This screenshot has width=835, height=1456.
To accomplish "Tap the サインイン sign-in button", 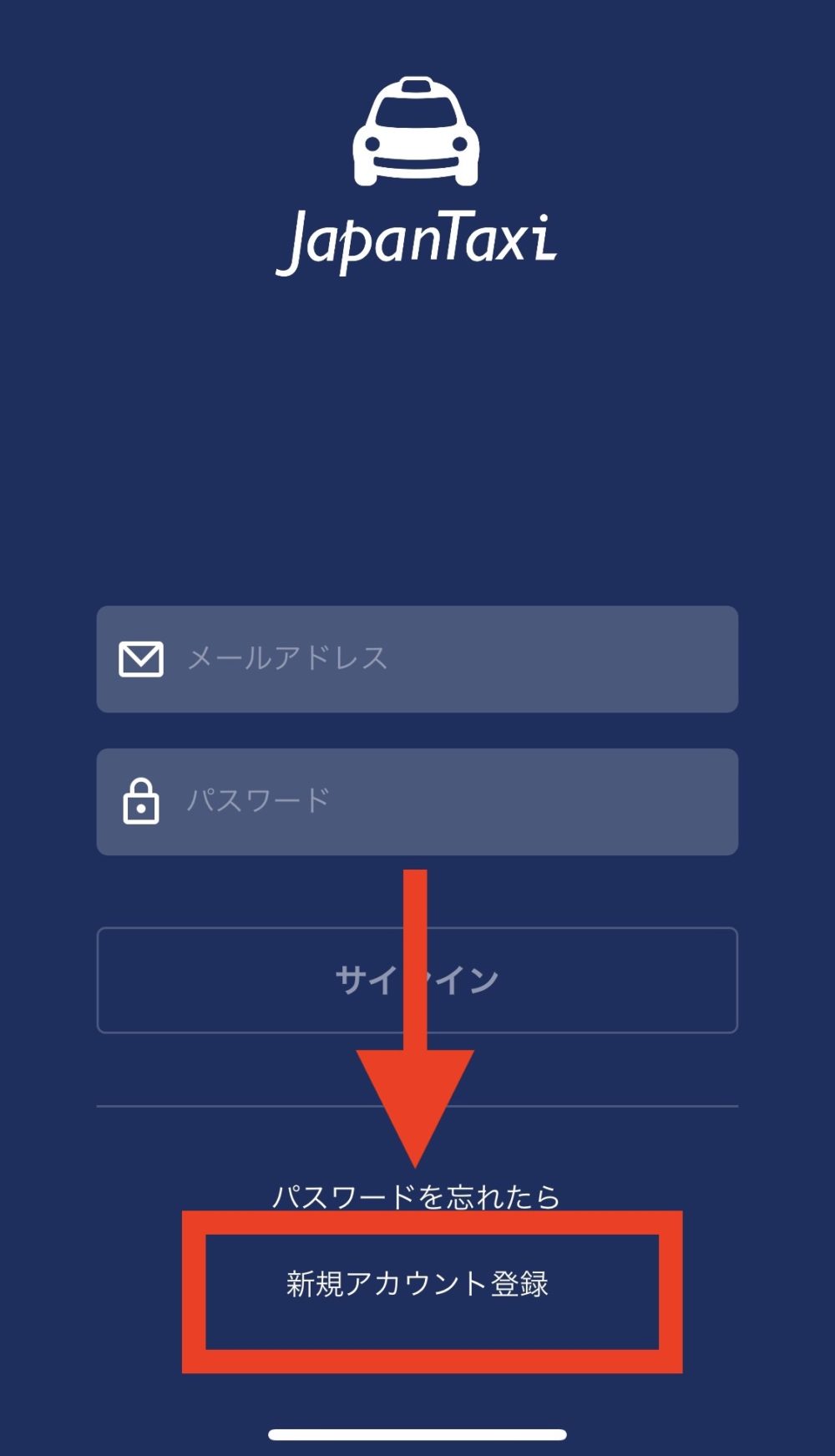I will click(417, 981).
